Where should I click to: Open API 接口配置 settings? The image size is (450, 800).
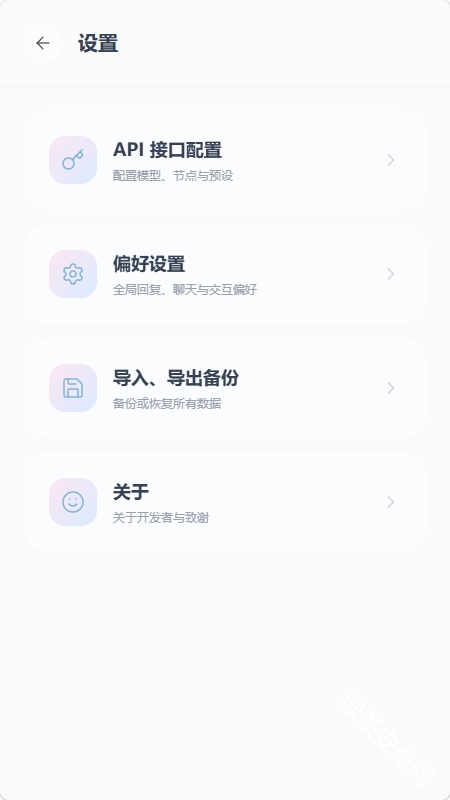(225, 160)
